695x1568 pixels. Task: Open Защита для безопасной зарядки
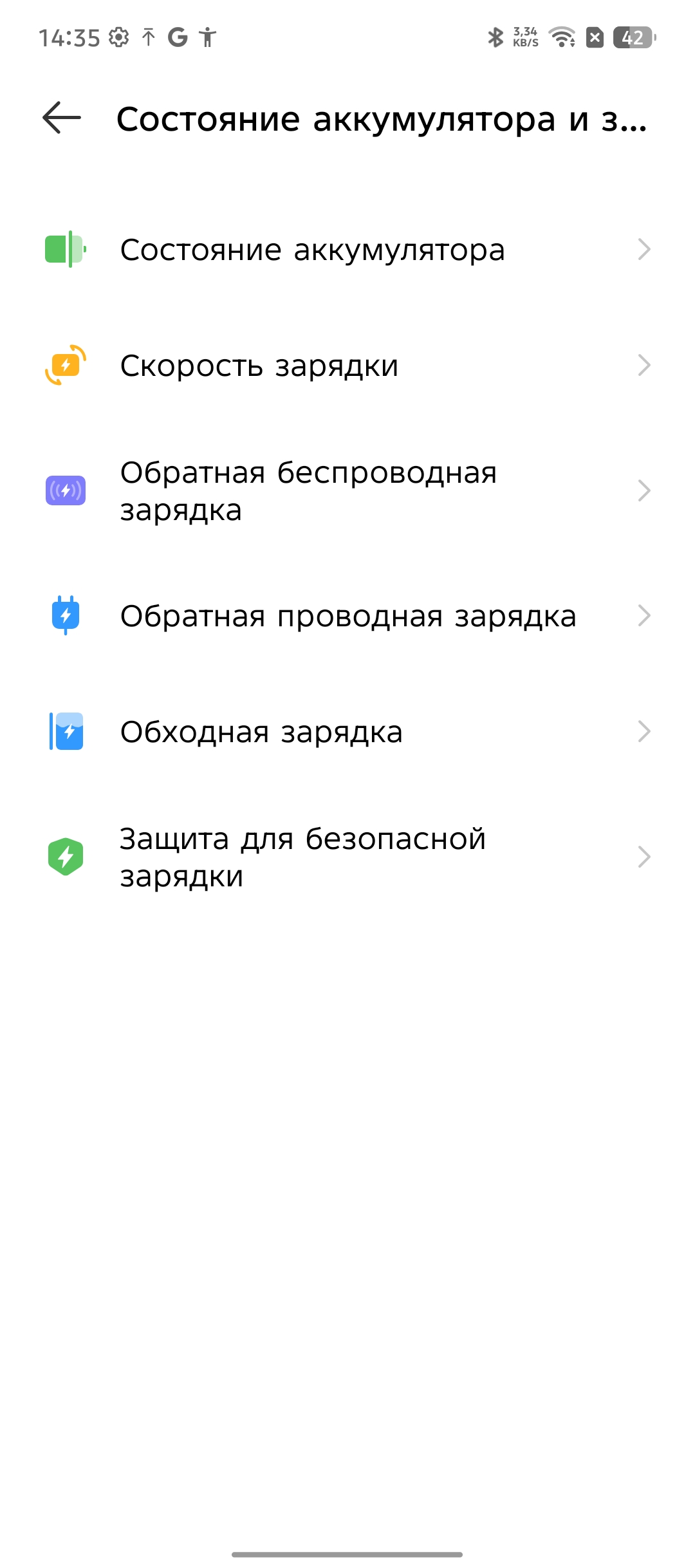pos(302,857)
